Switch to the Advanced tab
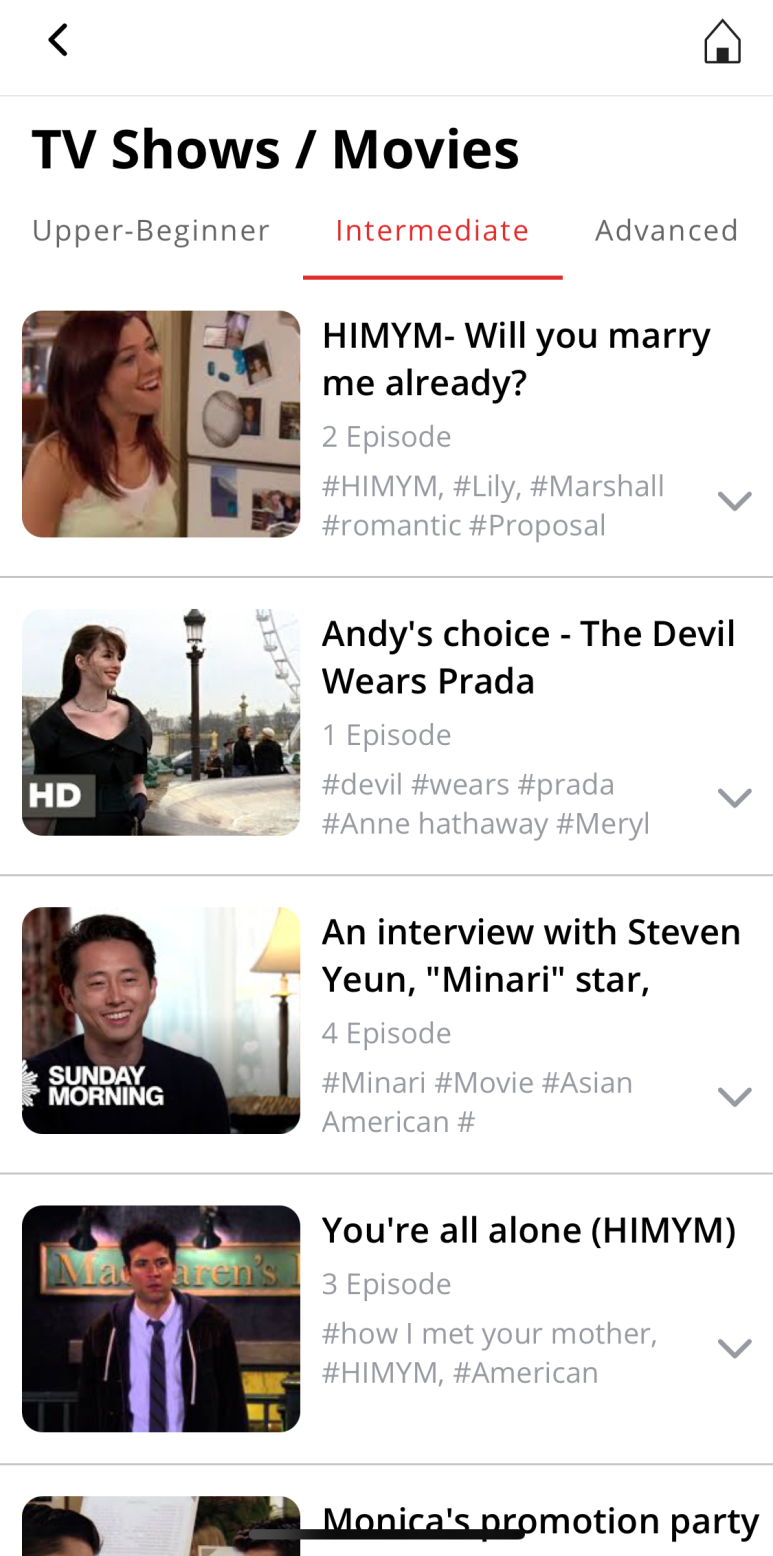The height and width of the screenshot is (1556, 773). [666, 231]
